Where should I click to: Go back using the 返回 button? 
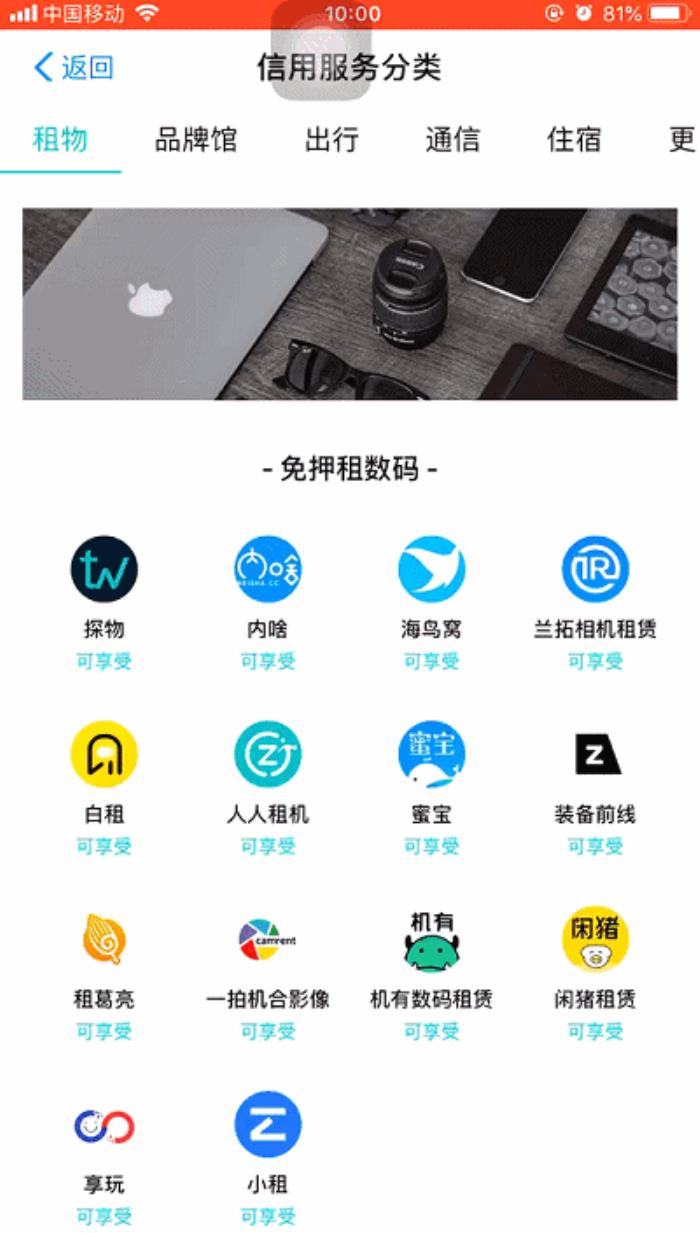74,68
